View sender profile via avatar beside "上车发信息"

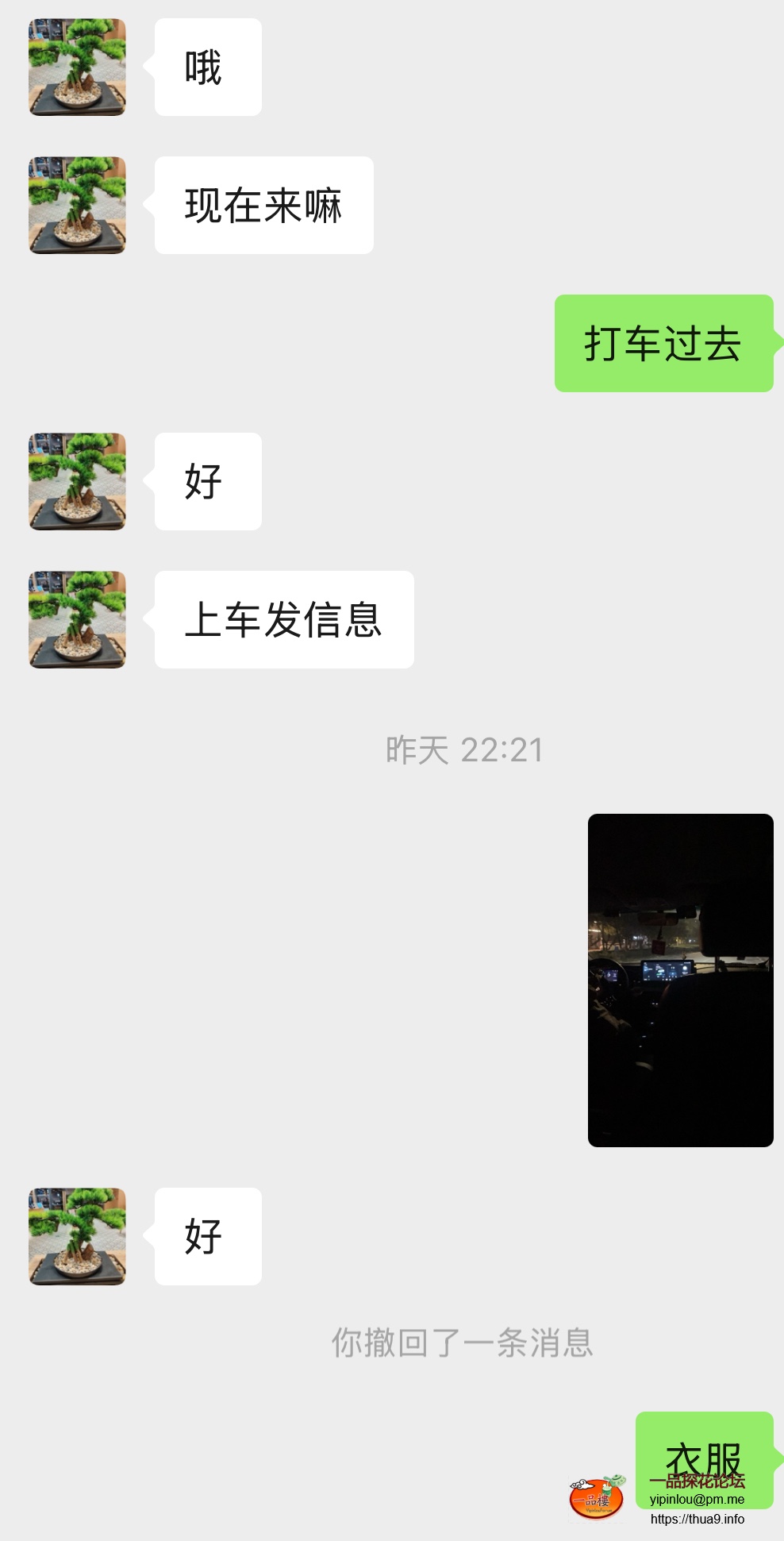[77, 620]
